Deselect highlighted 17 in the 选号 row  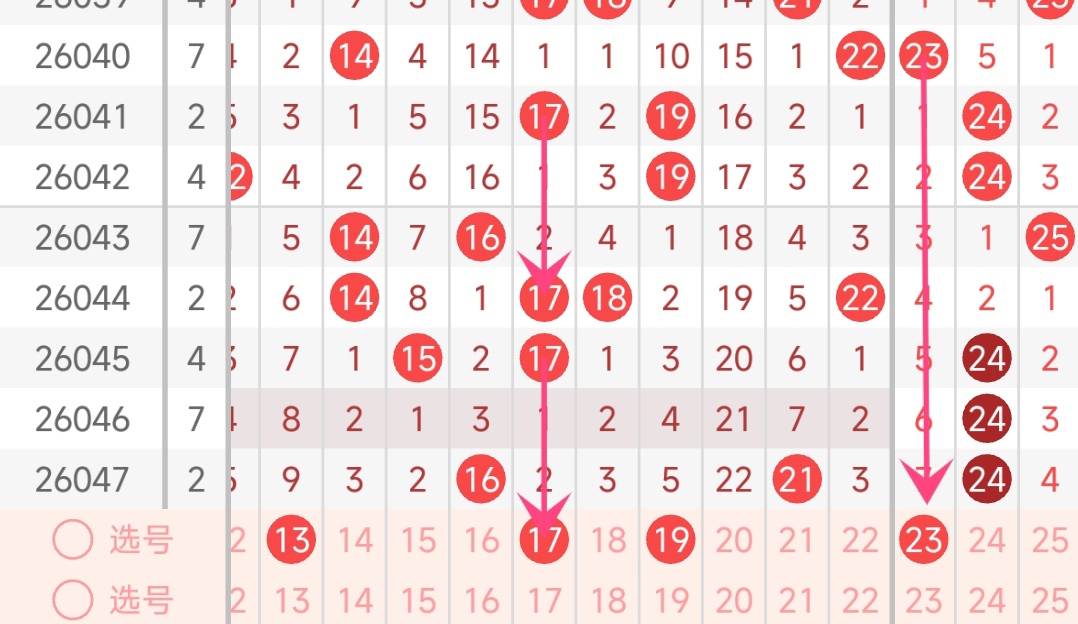(x=544, y=541)
